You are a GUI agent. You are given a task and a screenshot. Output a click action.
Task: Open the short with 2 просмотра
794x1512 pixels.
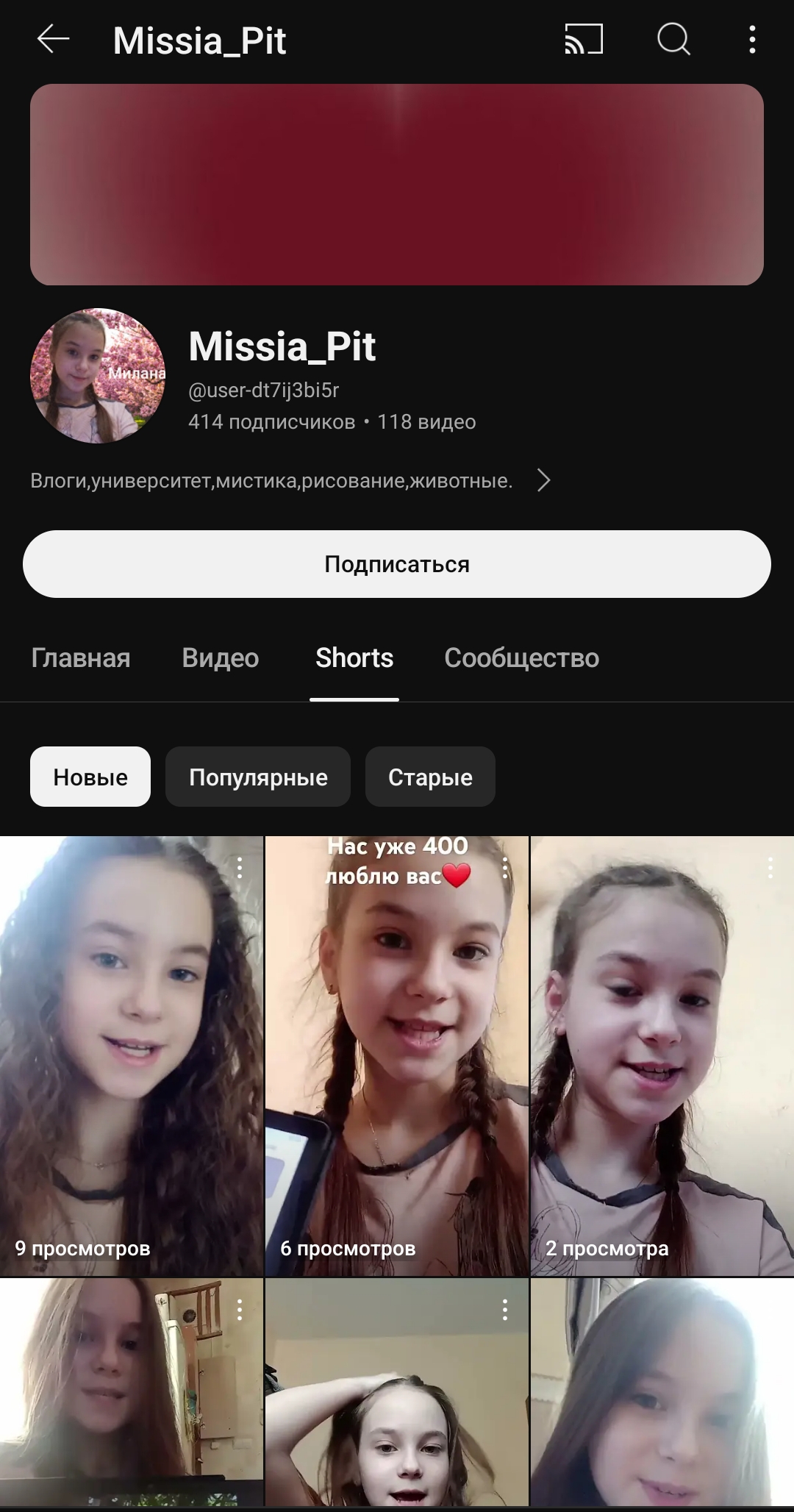662,1055
